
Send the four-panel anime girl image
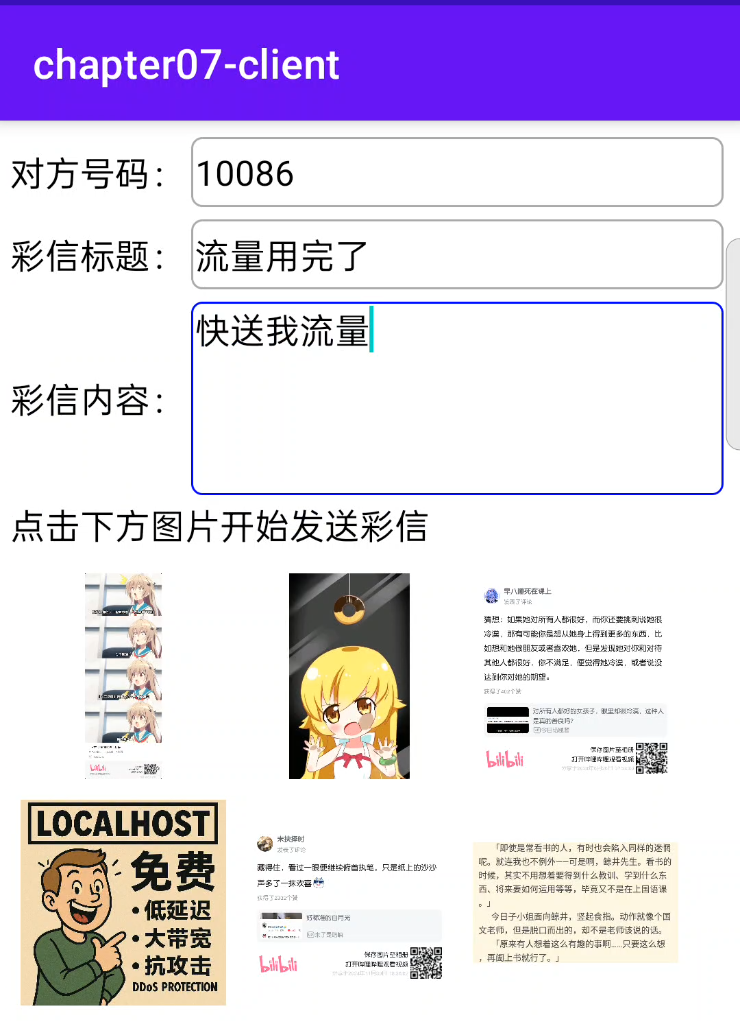coord(123,676)
